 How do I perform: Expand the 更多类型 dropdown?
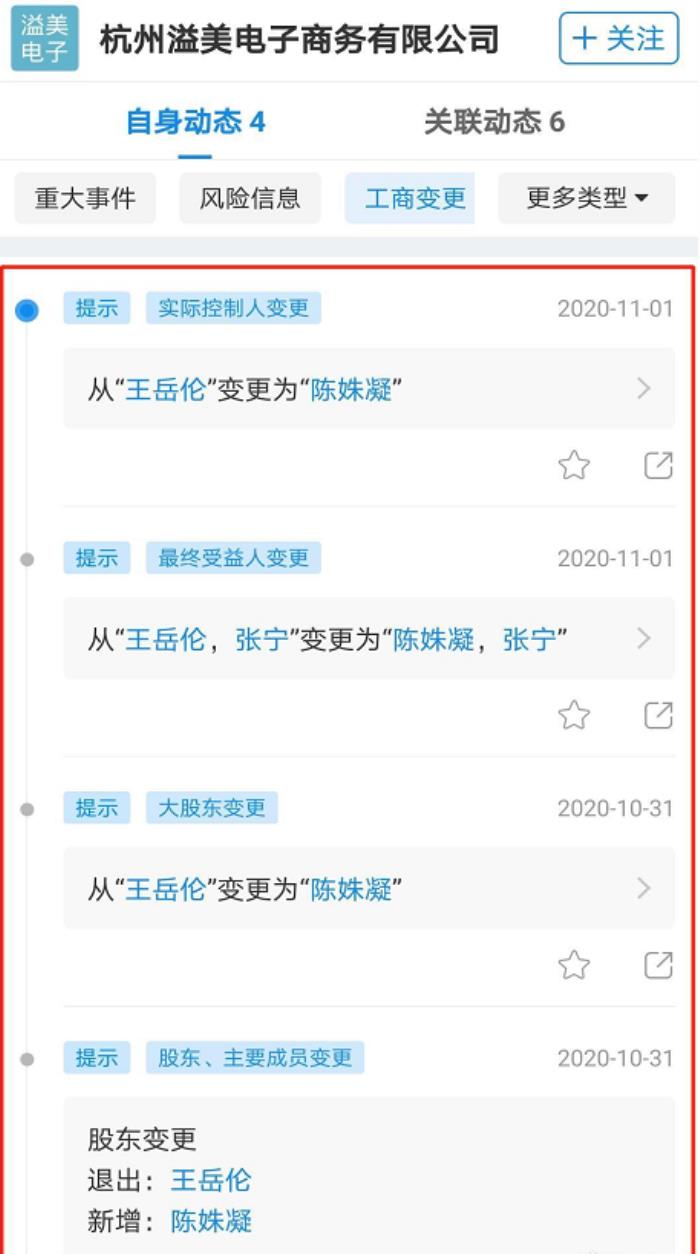586,198
